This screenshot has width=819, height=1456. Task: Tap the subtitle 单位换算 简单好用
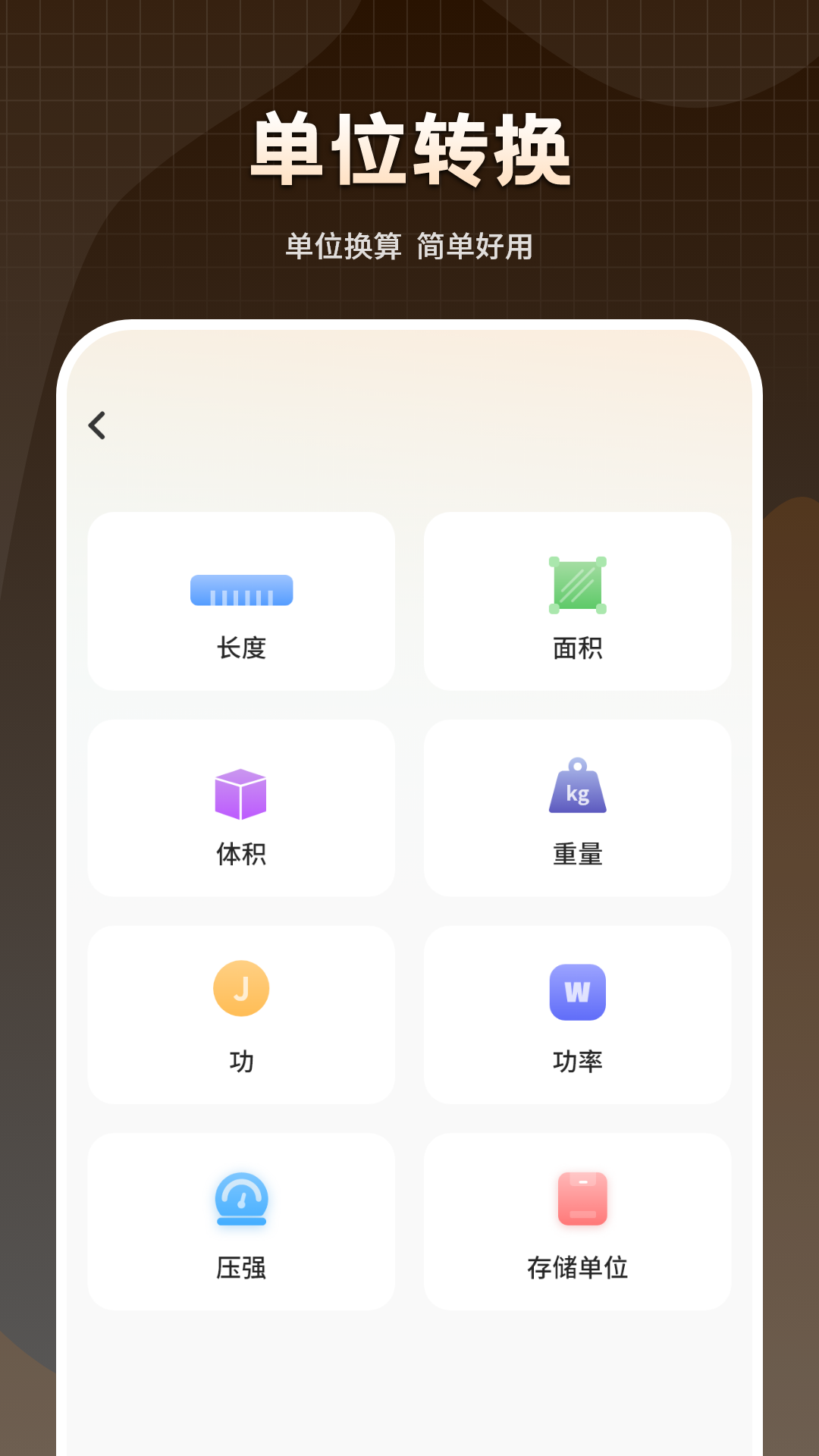(x=409, y=245)
